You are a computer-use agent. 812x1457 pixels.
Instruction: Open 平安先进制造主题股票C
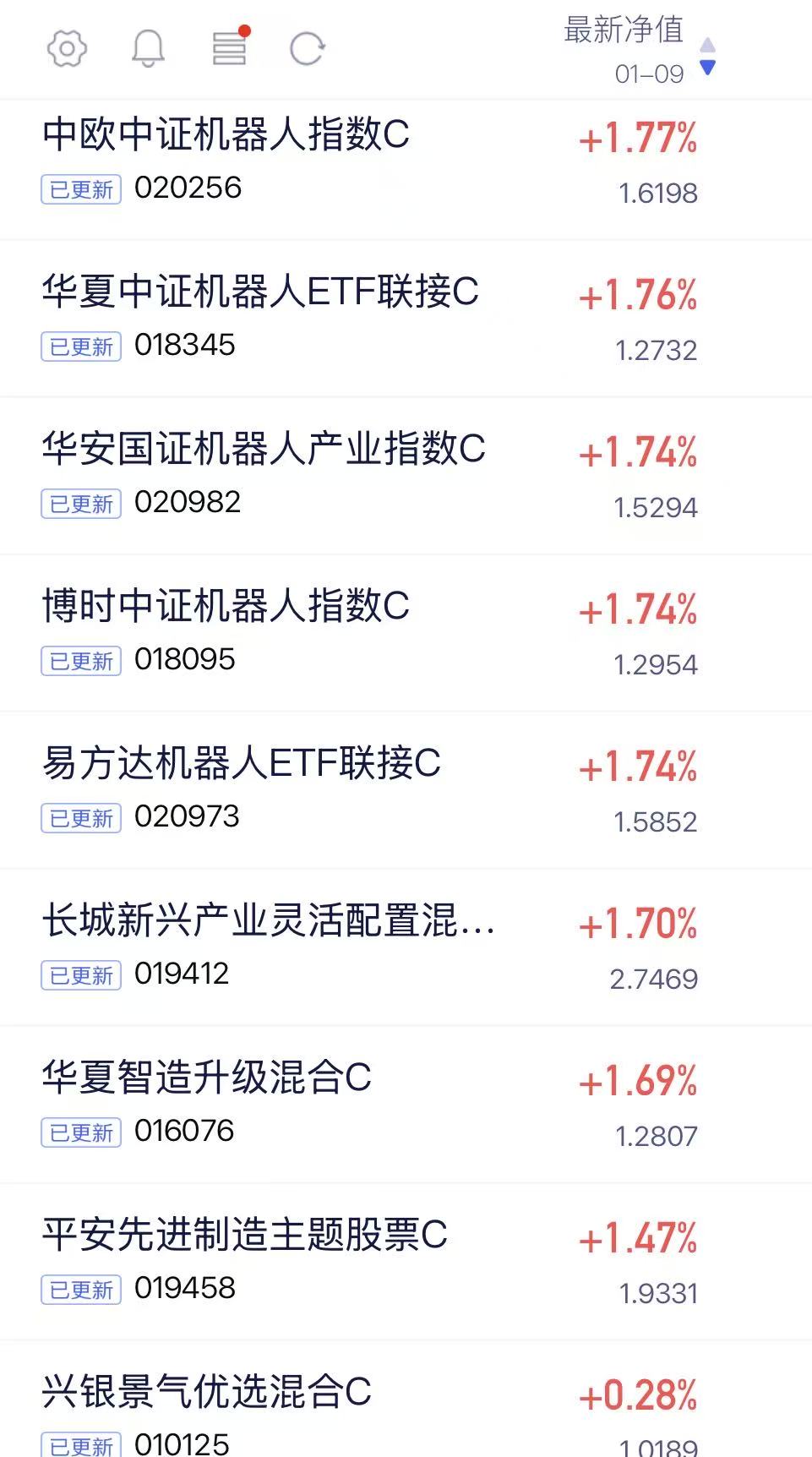[245, 1236]
